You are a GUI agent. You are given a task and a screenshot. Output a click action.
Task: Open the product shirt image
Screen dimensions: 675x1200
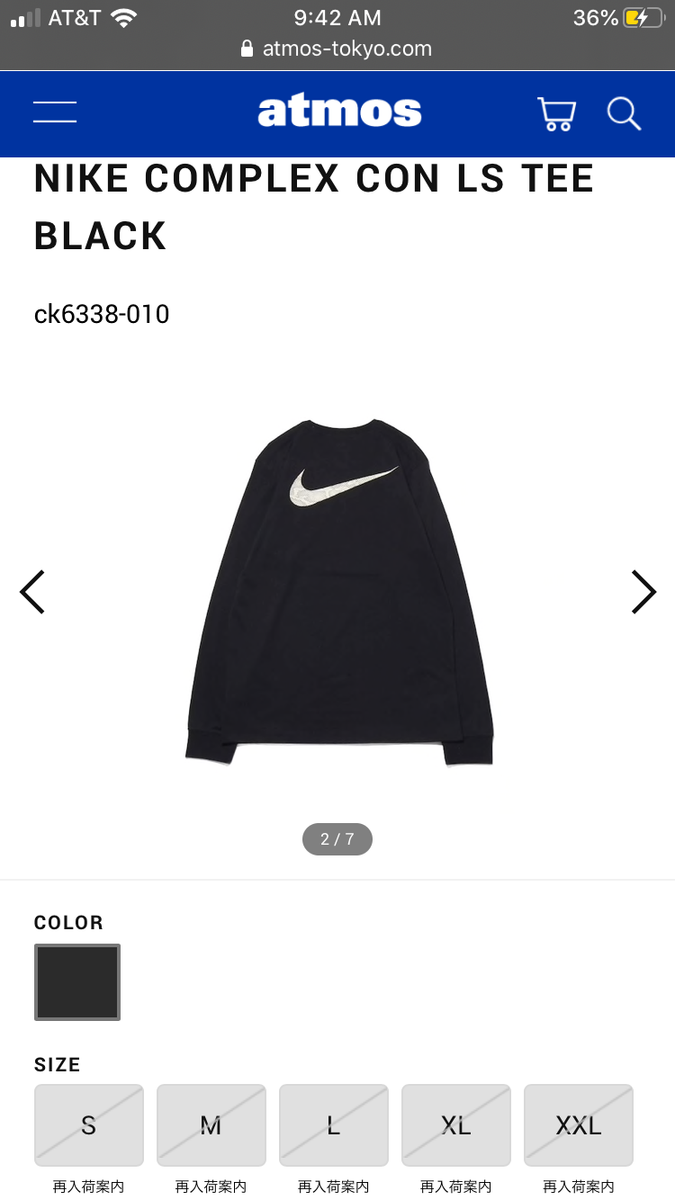337,592
